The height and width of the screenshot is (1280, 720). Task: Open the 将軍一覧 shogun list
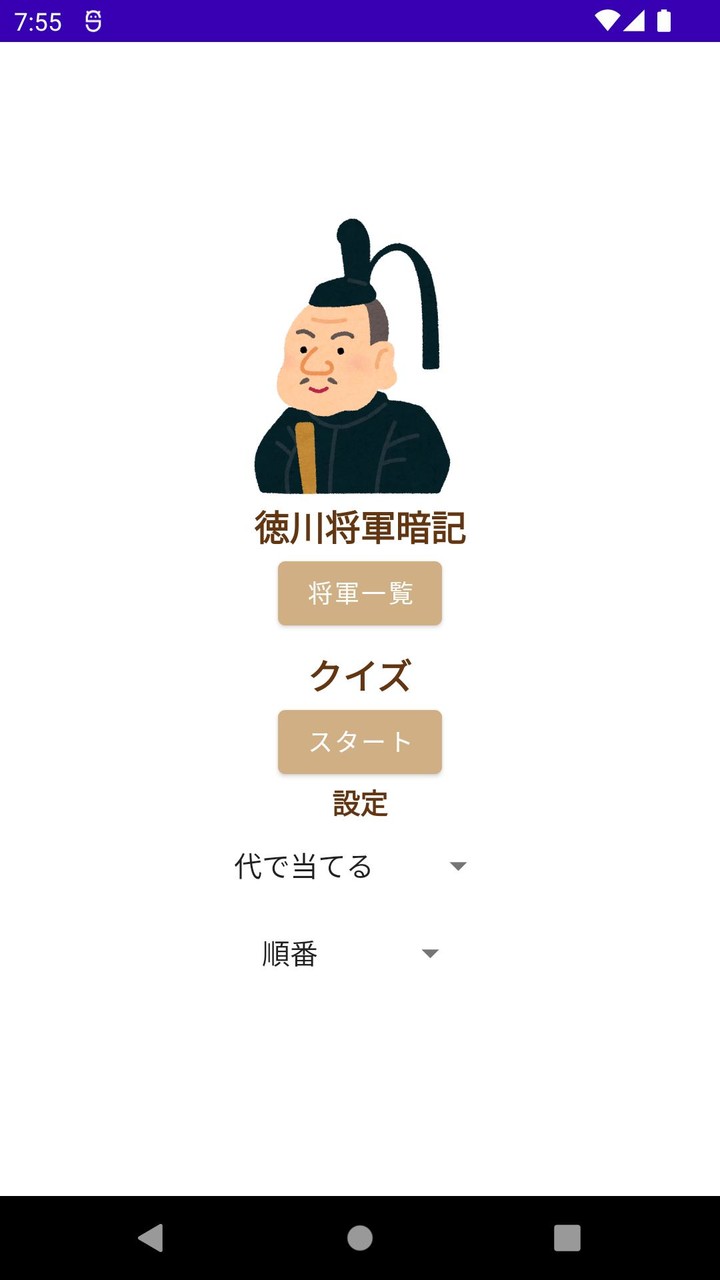click(x=359, y=592)
